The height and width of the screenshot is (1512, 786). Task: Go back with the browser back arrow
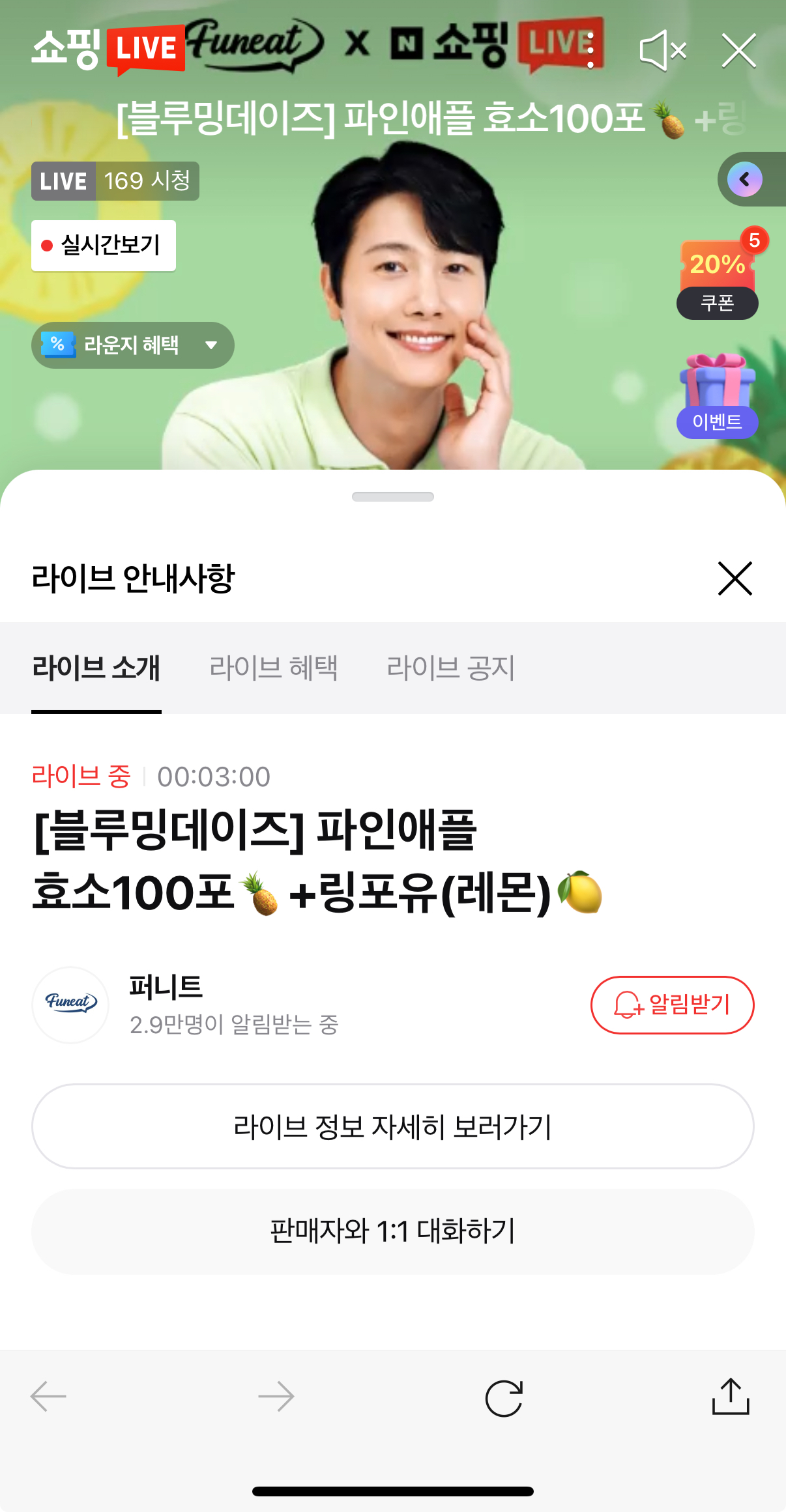pyautogui.click(x=49, y=1397)
